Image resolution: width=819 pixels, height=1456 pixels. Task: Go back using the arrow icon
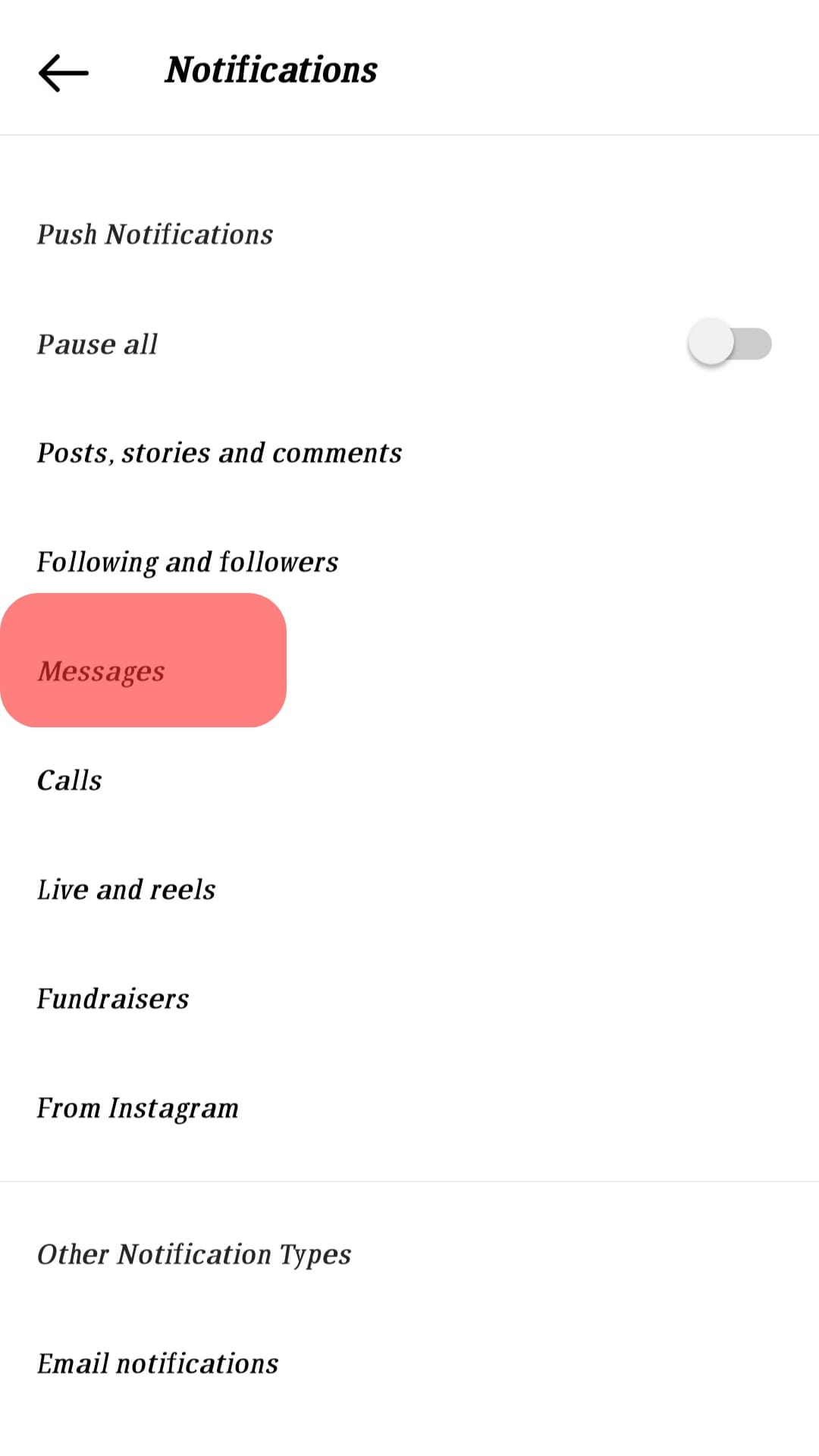[x=64, y=73]
